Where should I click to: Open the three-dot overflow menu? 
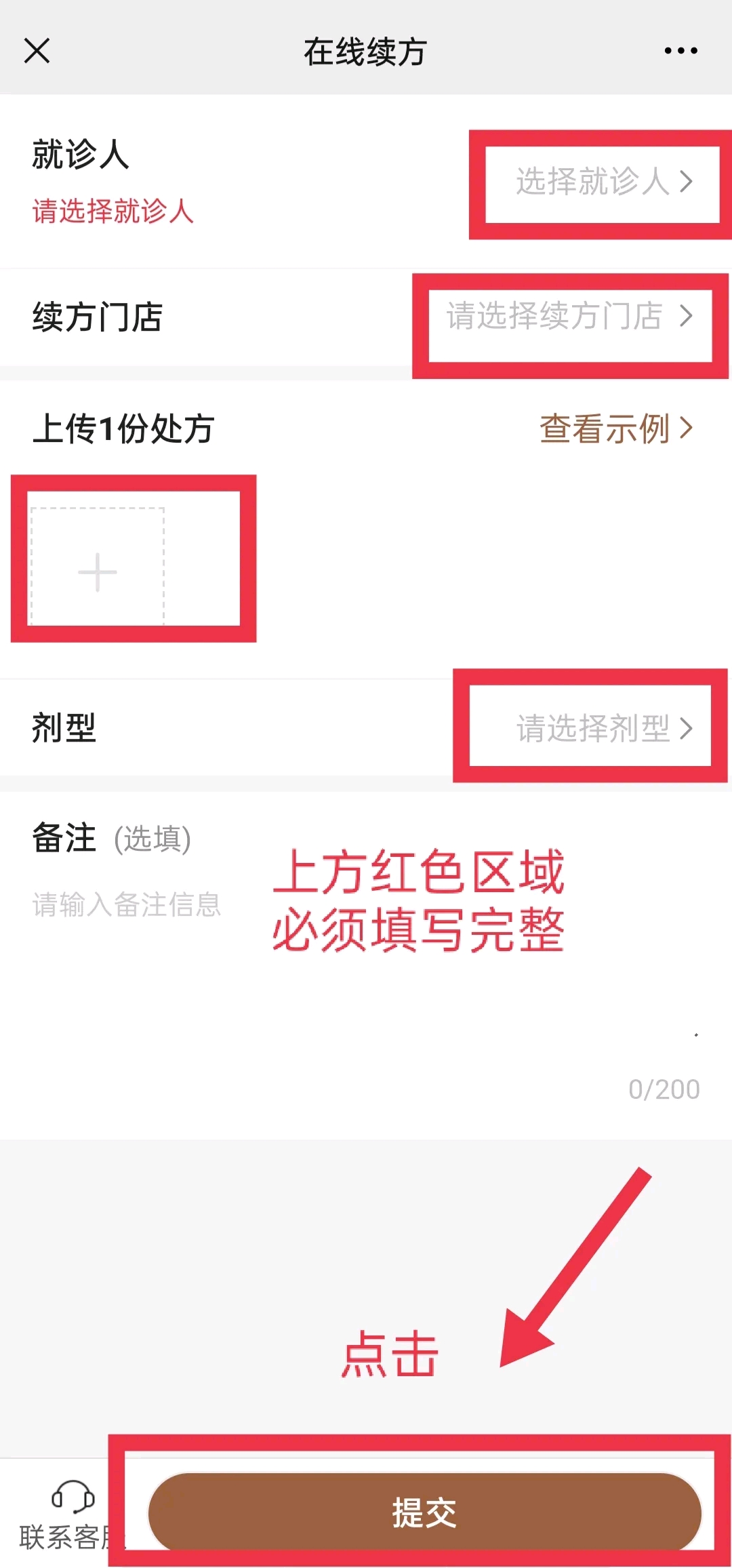[680, 51]
